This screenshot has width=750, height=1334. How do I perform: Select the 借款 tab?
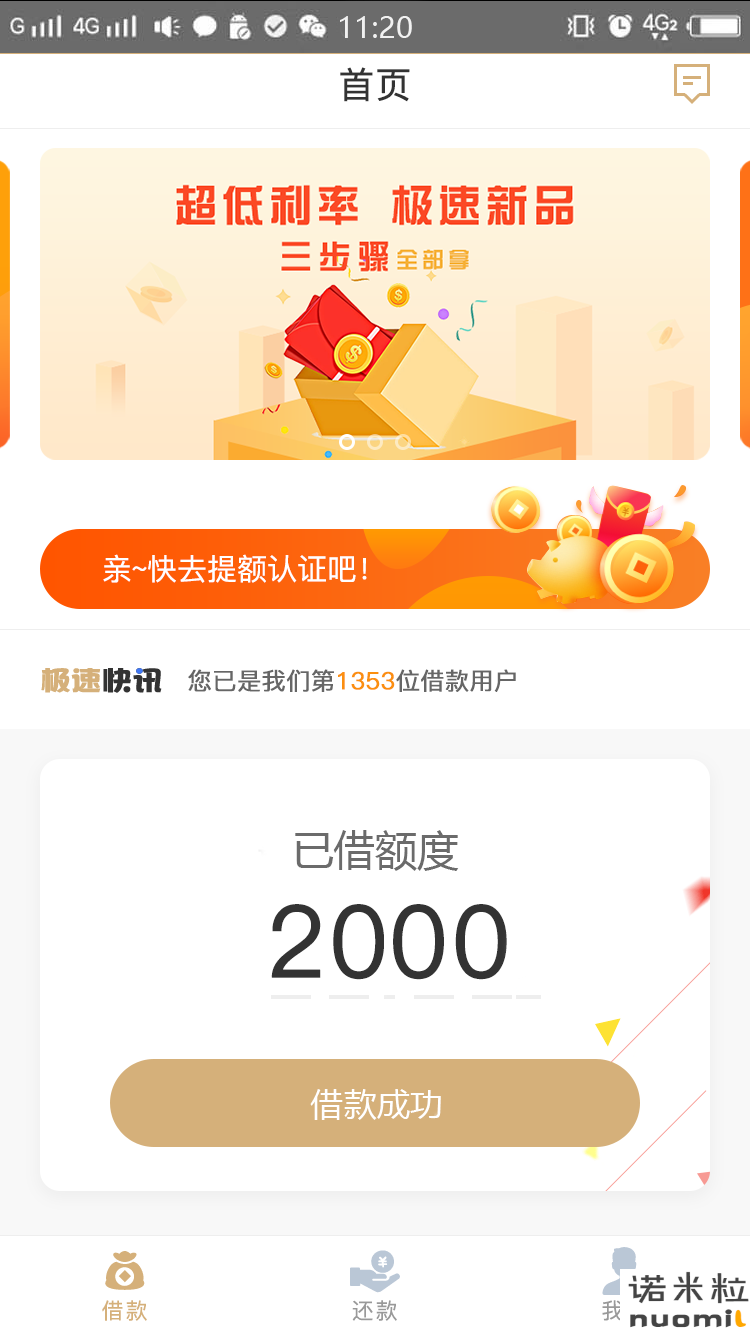(x=125, y=1286)
